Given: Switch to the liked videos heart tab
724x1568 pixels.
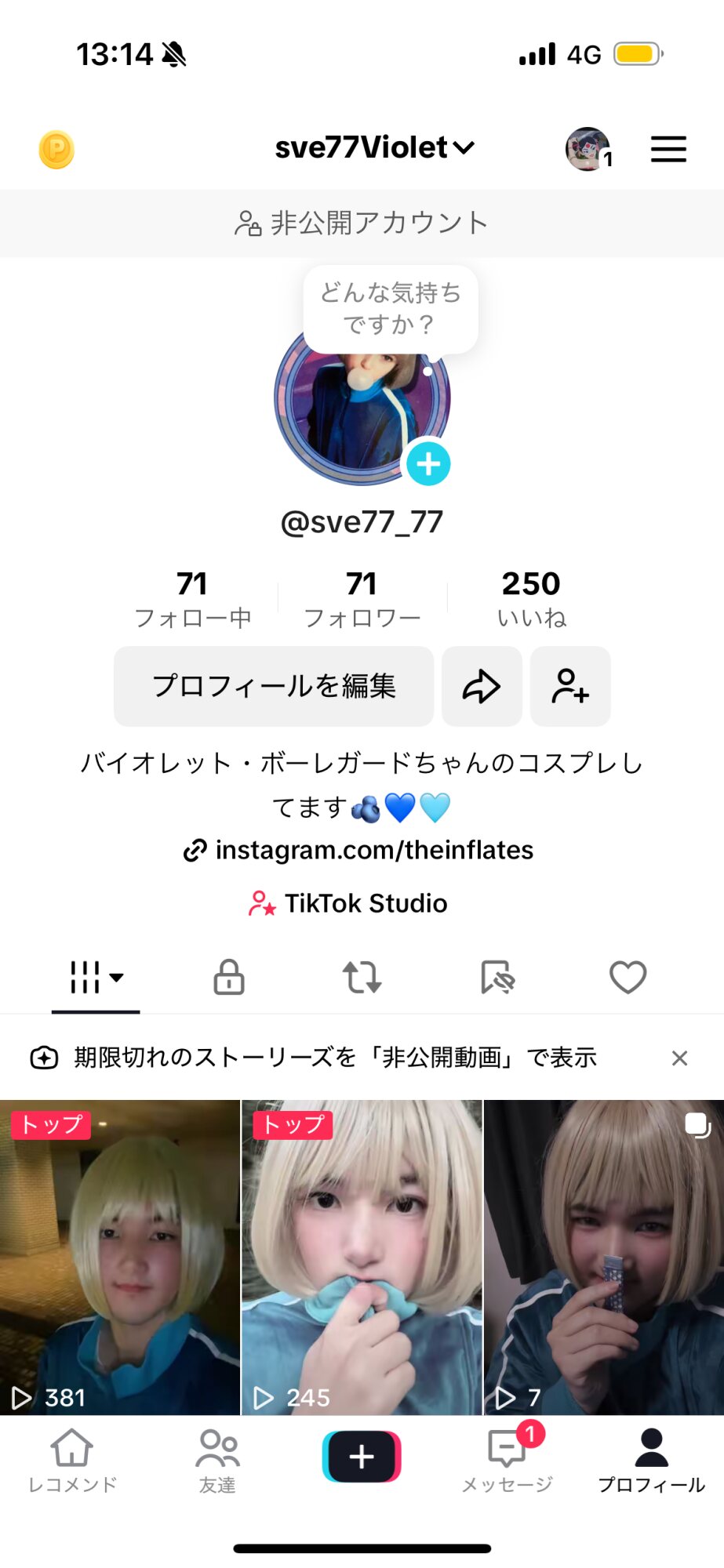Looking at the screenshot, I should [x=628, y=977].
